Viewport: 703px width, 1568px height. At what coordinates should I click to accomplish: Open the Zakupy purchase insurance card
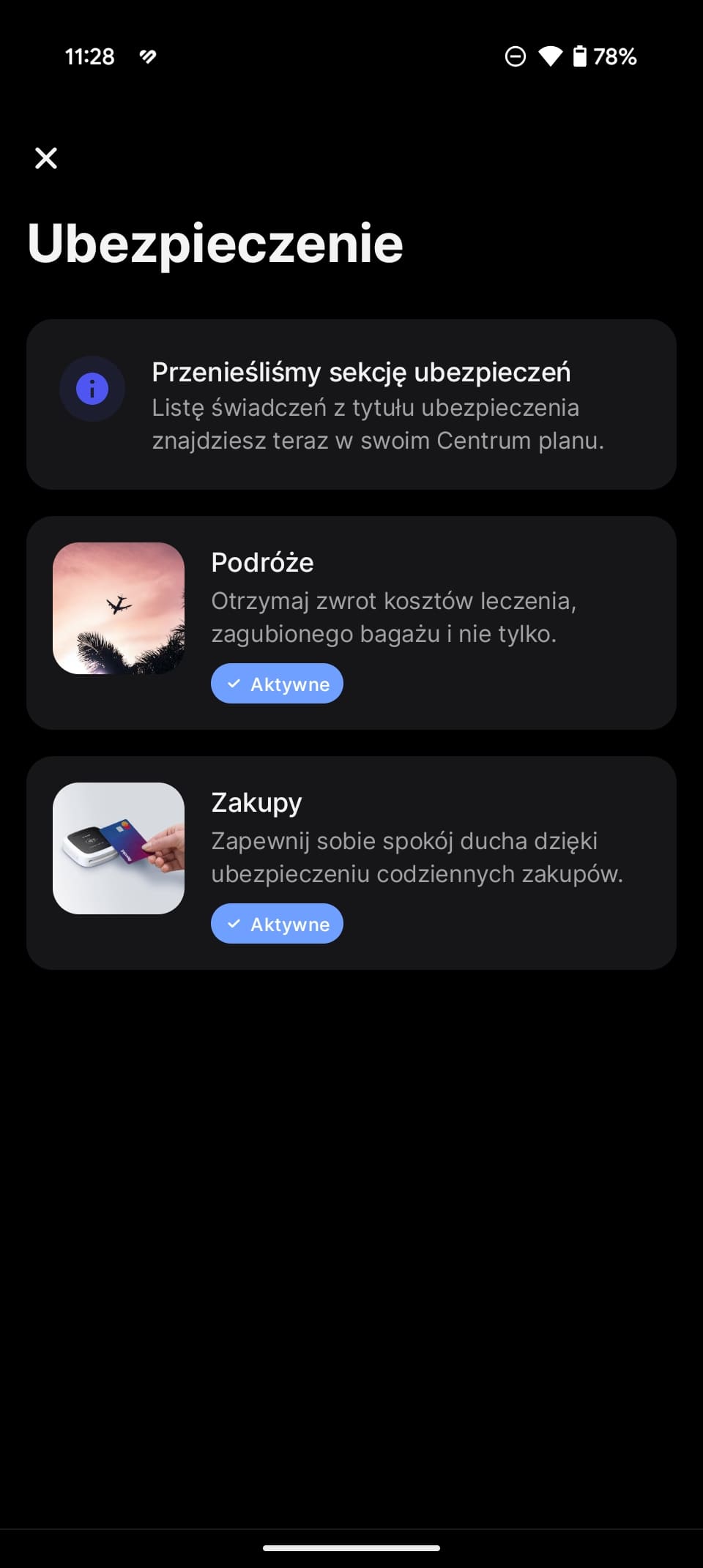pyautogui.click(x=351, y=863)
